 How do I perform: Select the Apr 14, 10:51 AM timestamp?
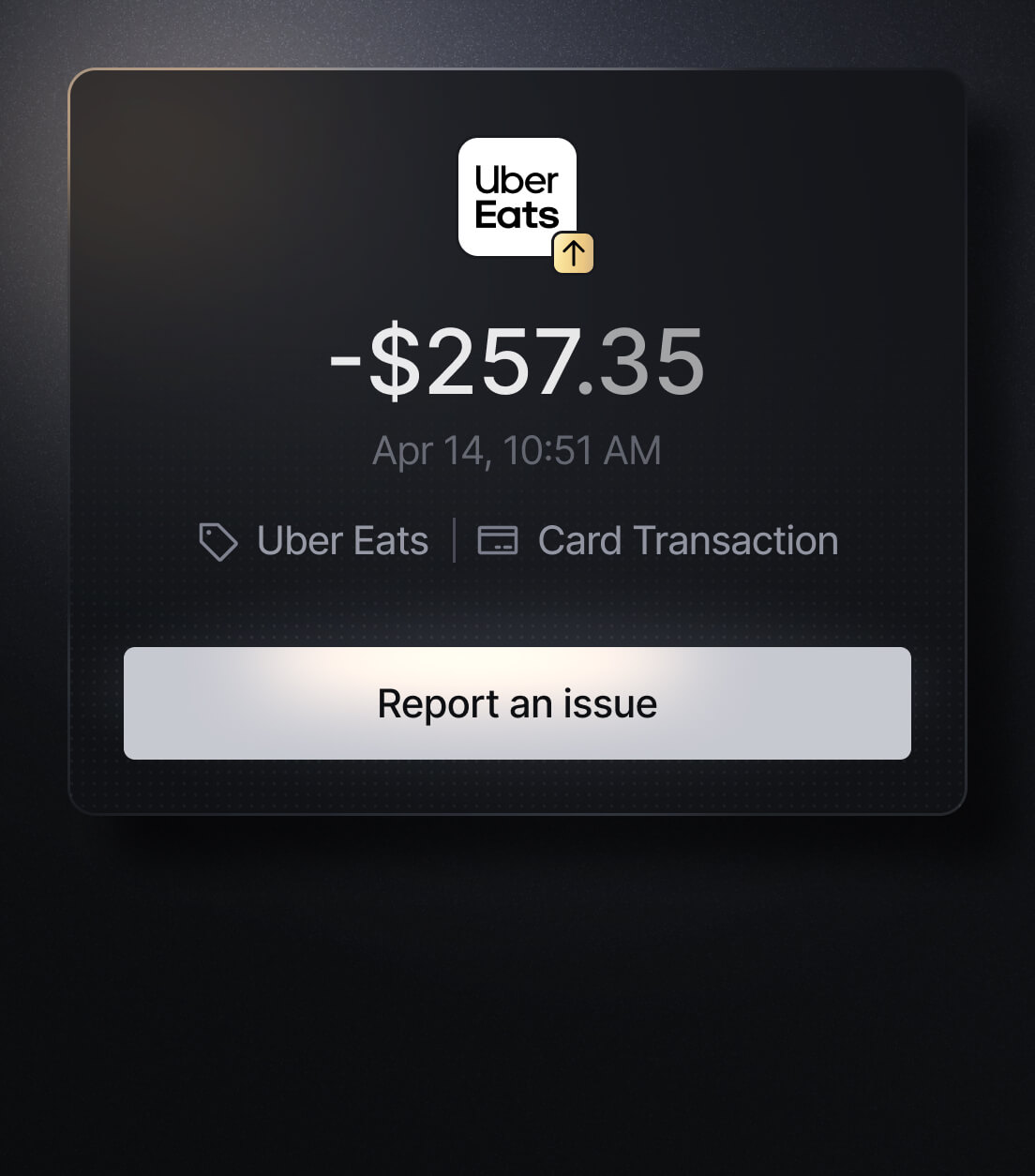coord(517,450)
